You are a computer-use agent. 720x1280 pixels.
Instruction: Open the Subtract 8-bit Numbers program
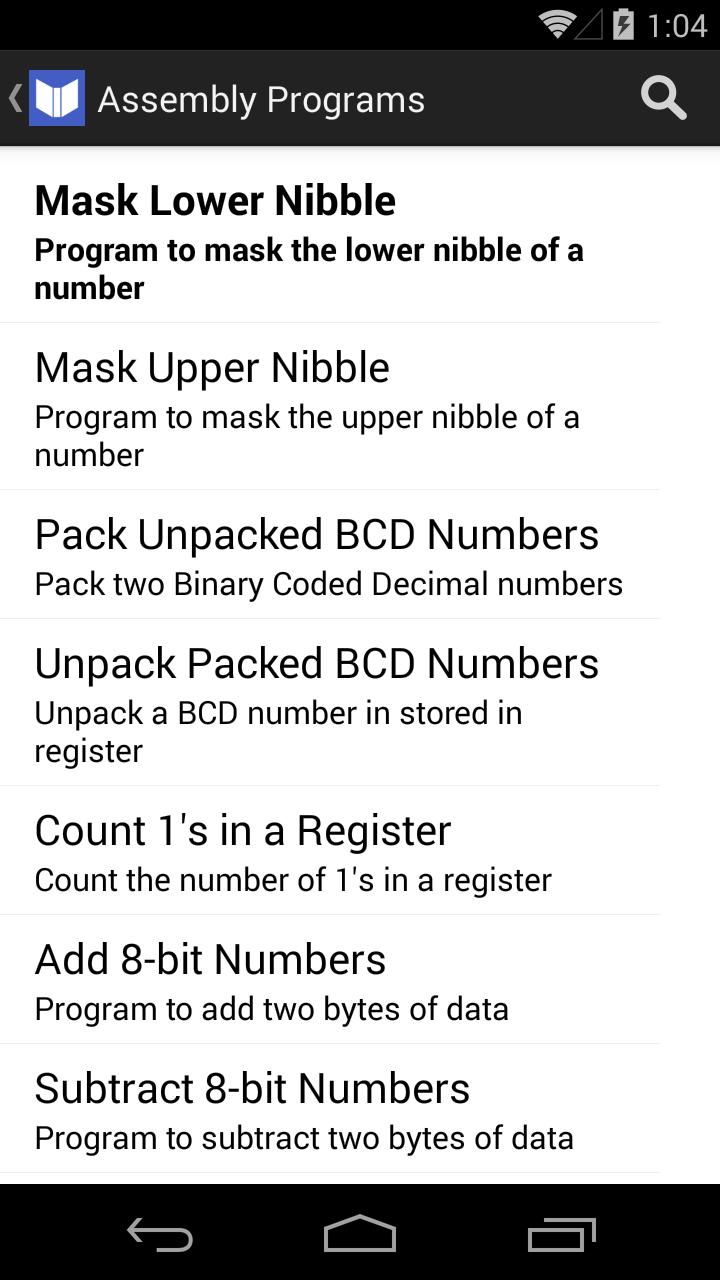click(x=330, y=1109)
